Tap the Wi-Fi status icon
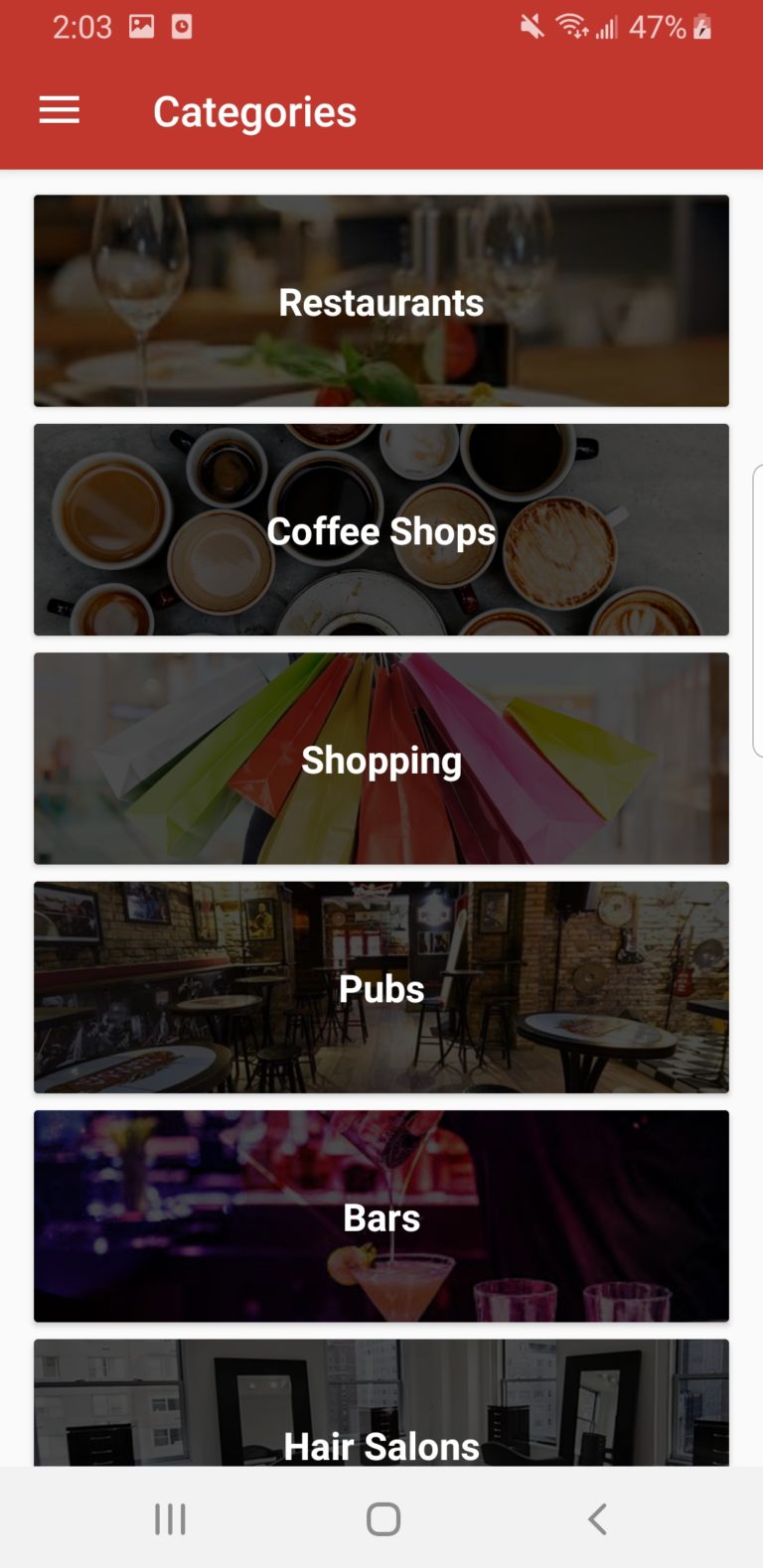 coord(573,27)
